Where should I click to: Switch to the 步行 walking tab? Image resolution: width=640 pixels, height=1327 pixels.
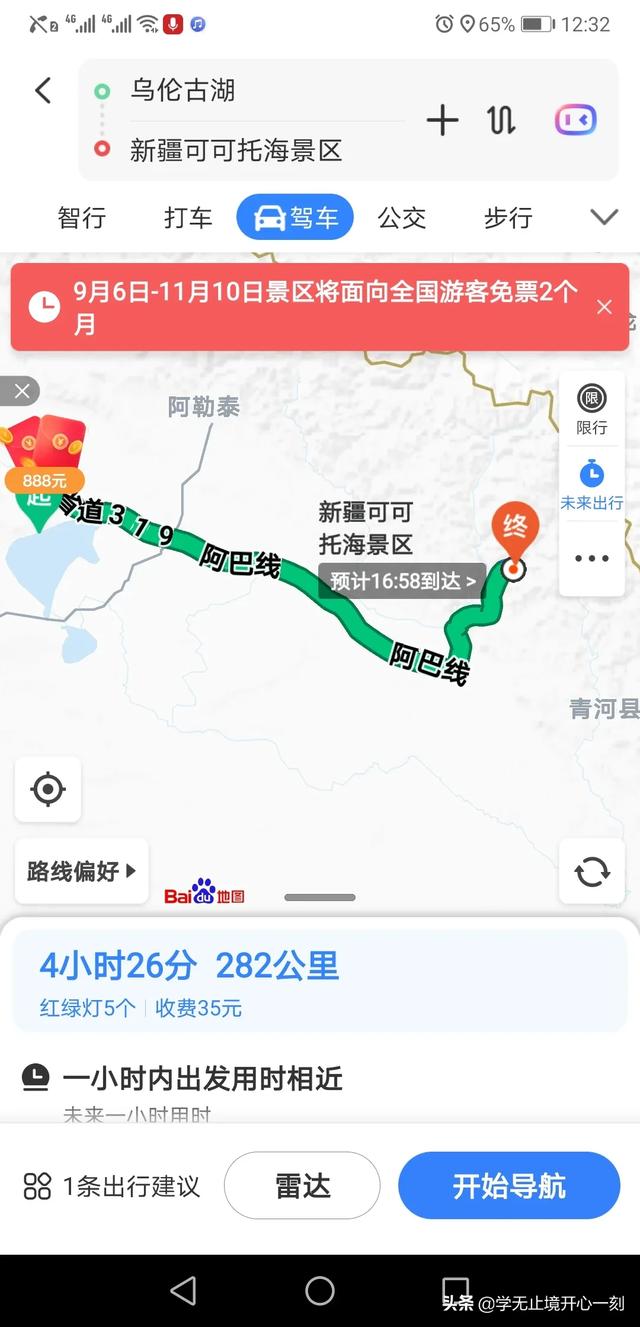click(508, 218)
